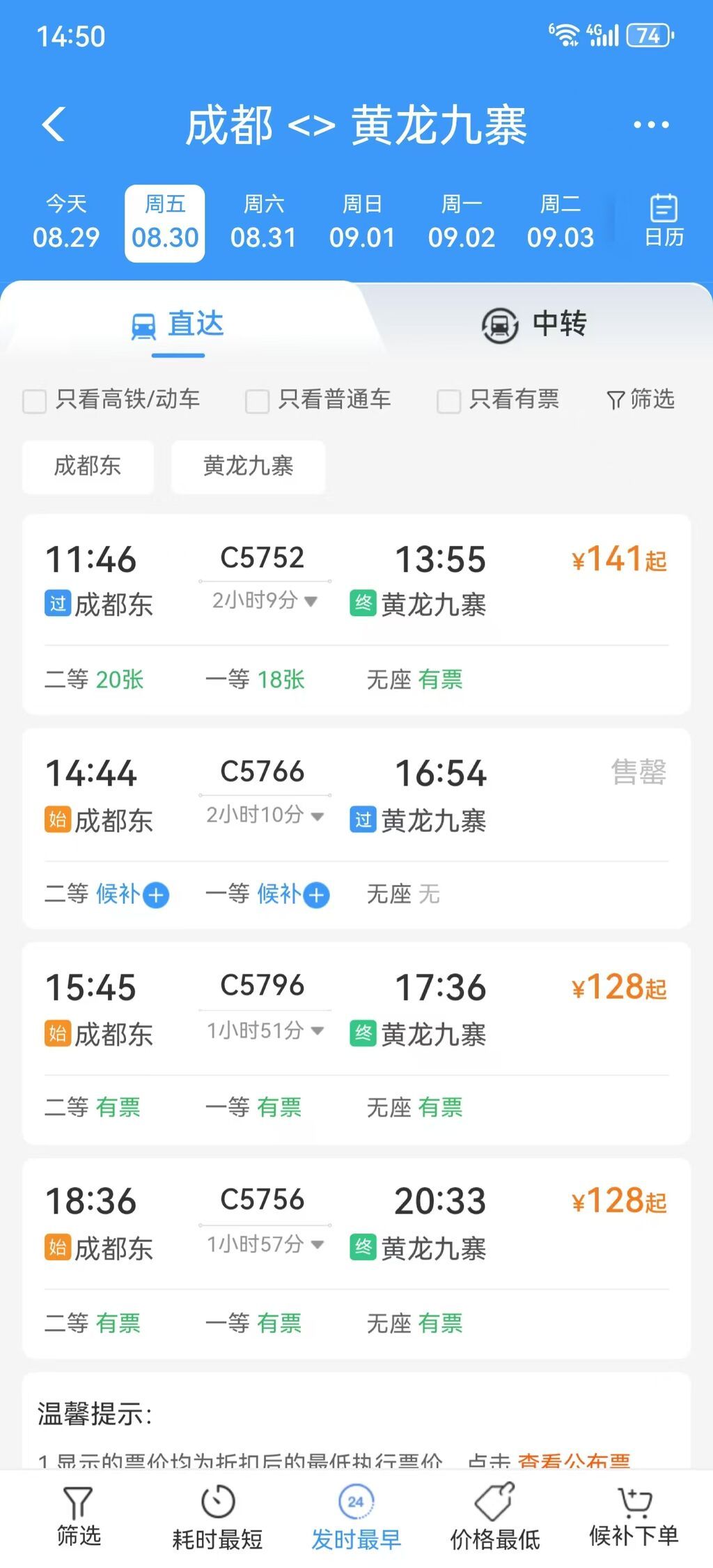This screenshot has height=1568, width=713.
Task: Sort by 价格最低 in bottom bar
Action: pyautogui.click(x=494, y=1516)
